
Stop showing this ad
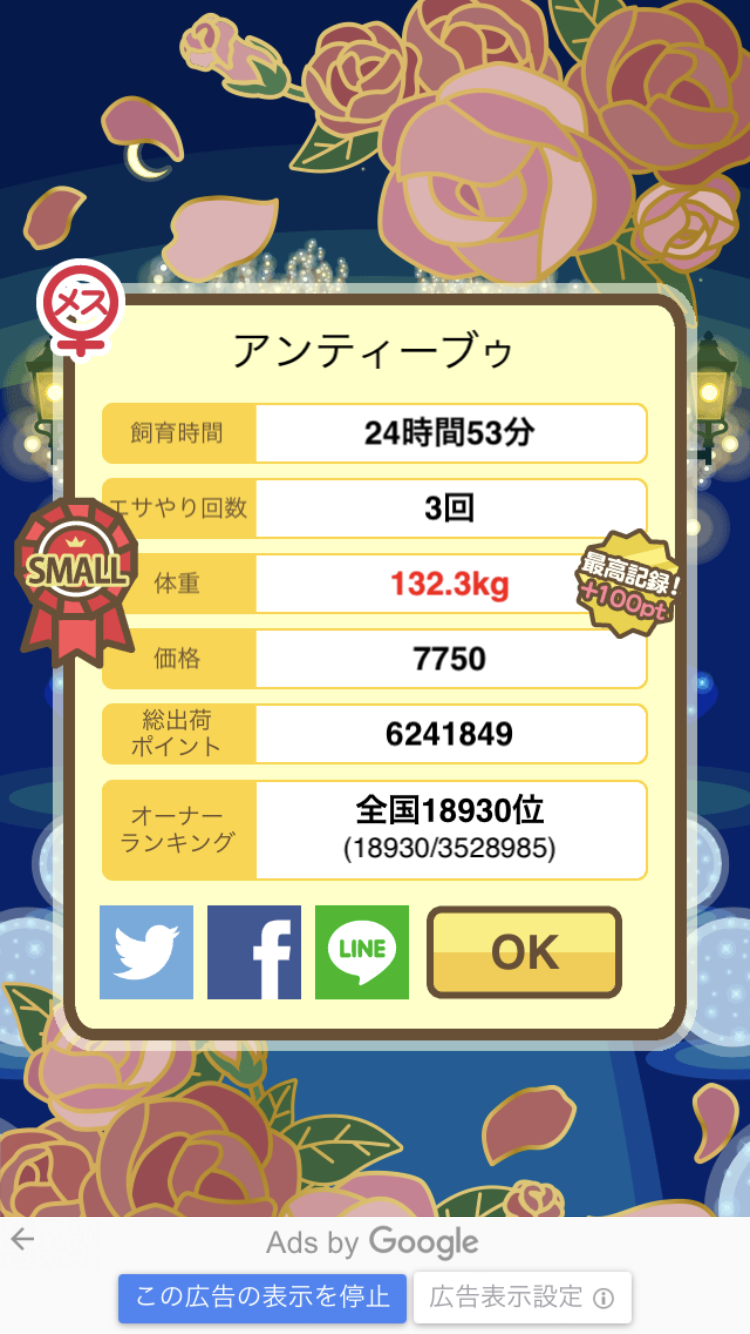(262, 1298)
